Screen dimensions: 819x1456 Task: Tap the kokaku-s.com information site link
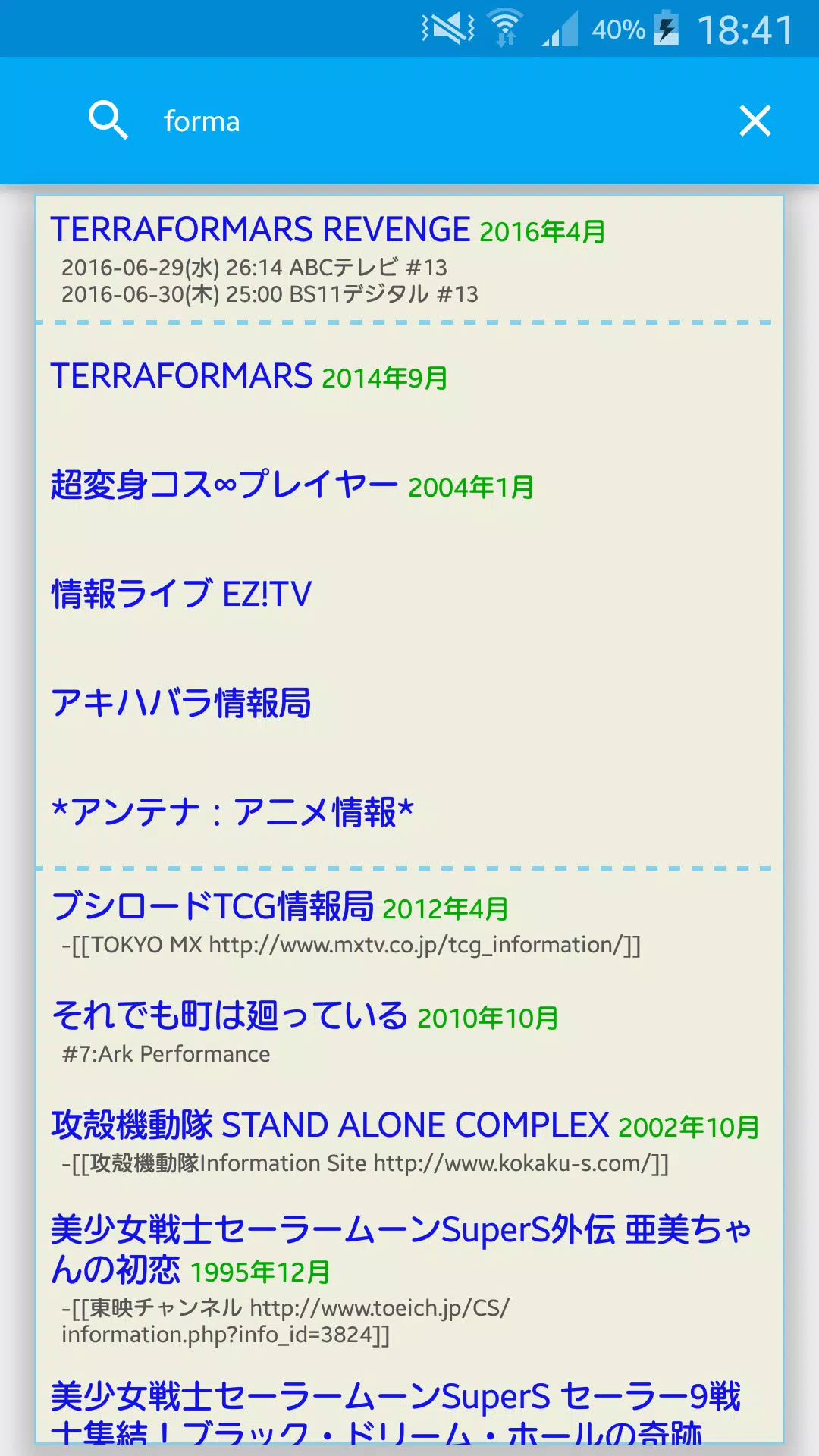(x=364, y=1163)
